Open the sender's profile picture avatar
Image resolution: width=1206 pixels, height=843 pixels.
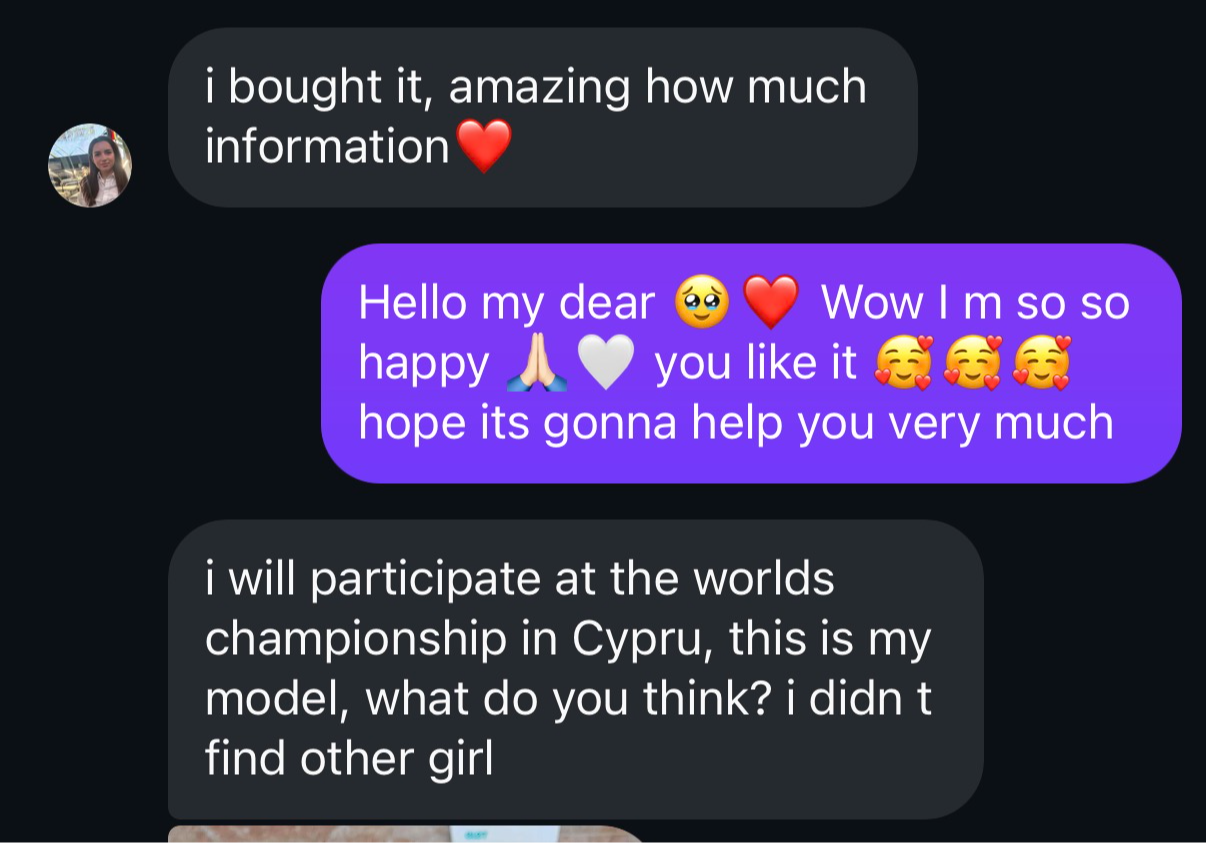coord(90,165)
